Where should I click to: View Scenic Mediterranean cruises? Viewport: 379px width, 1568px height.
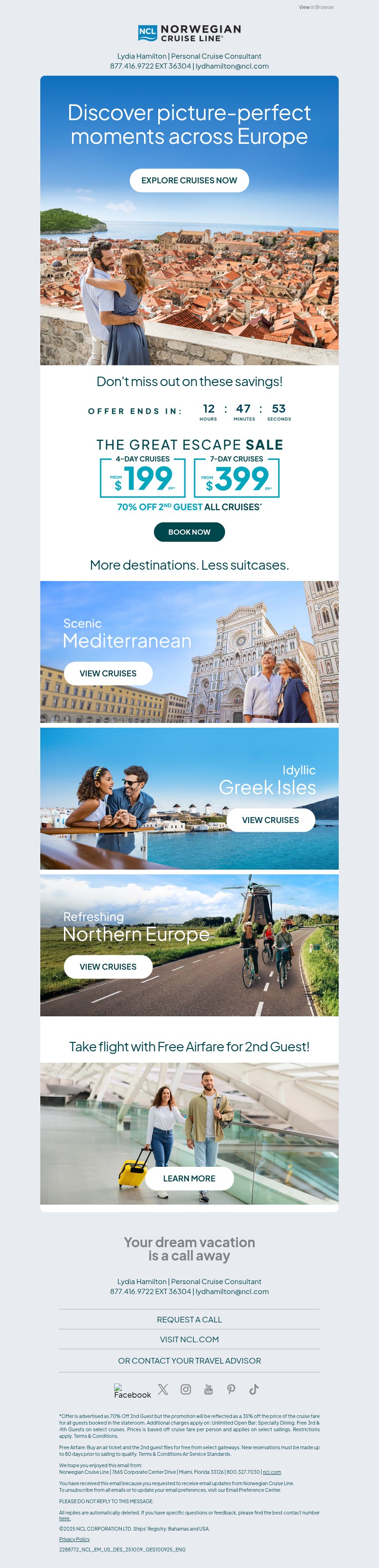coord(108,673)
